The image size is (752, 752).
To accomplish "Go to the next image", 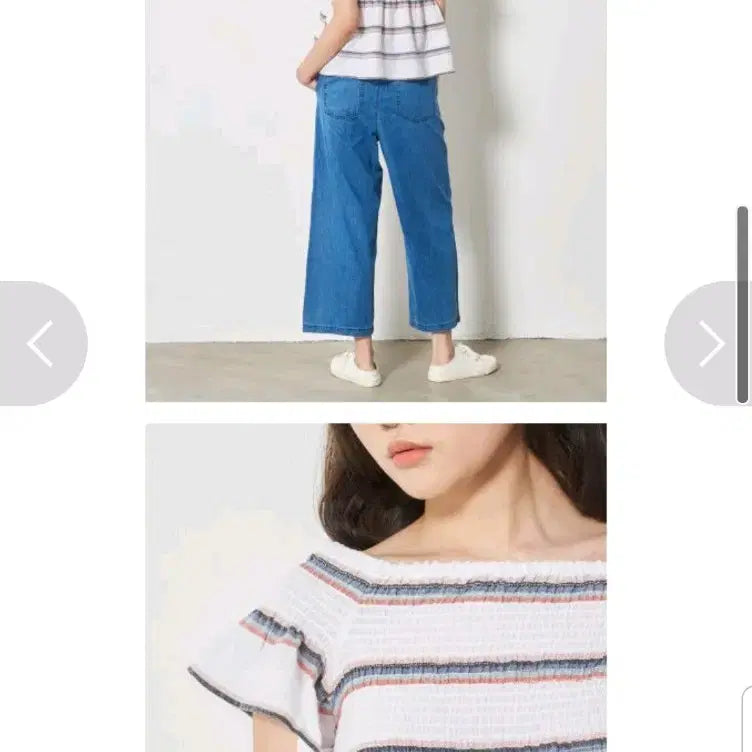I will point(709,344).
